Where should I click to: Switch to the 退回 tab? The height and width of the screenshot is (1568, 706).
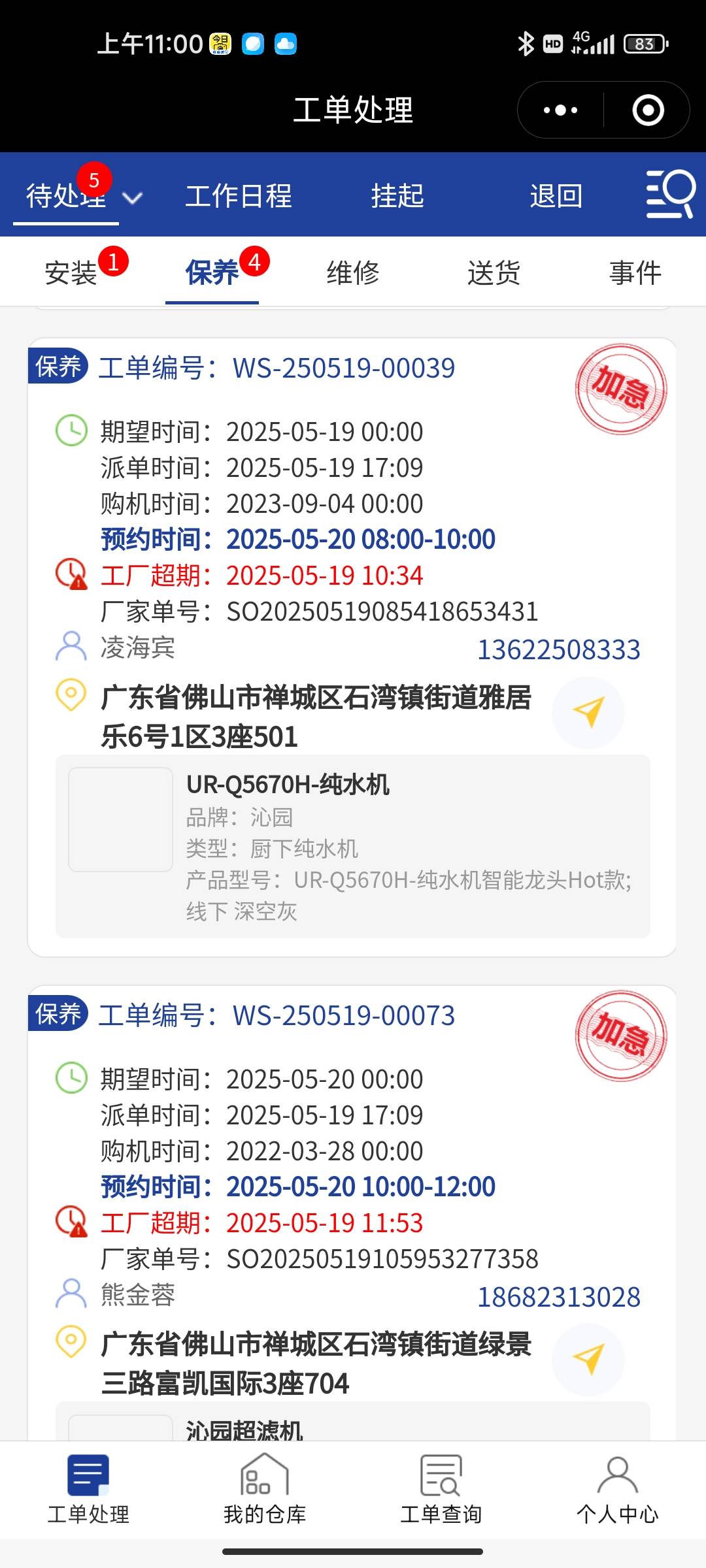[556, 196]
